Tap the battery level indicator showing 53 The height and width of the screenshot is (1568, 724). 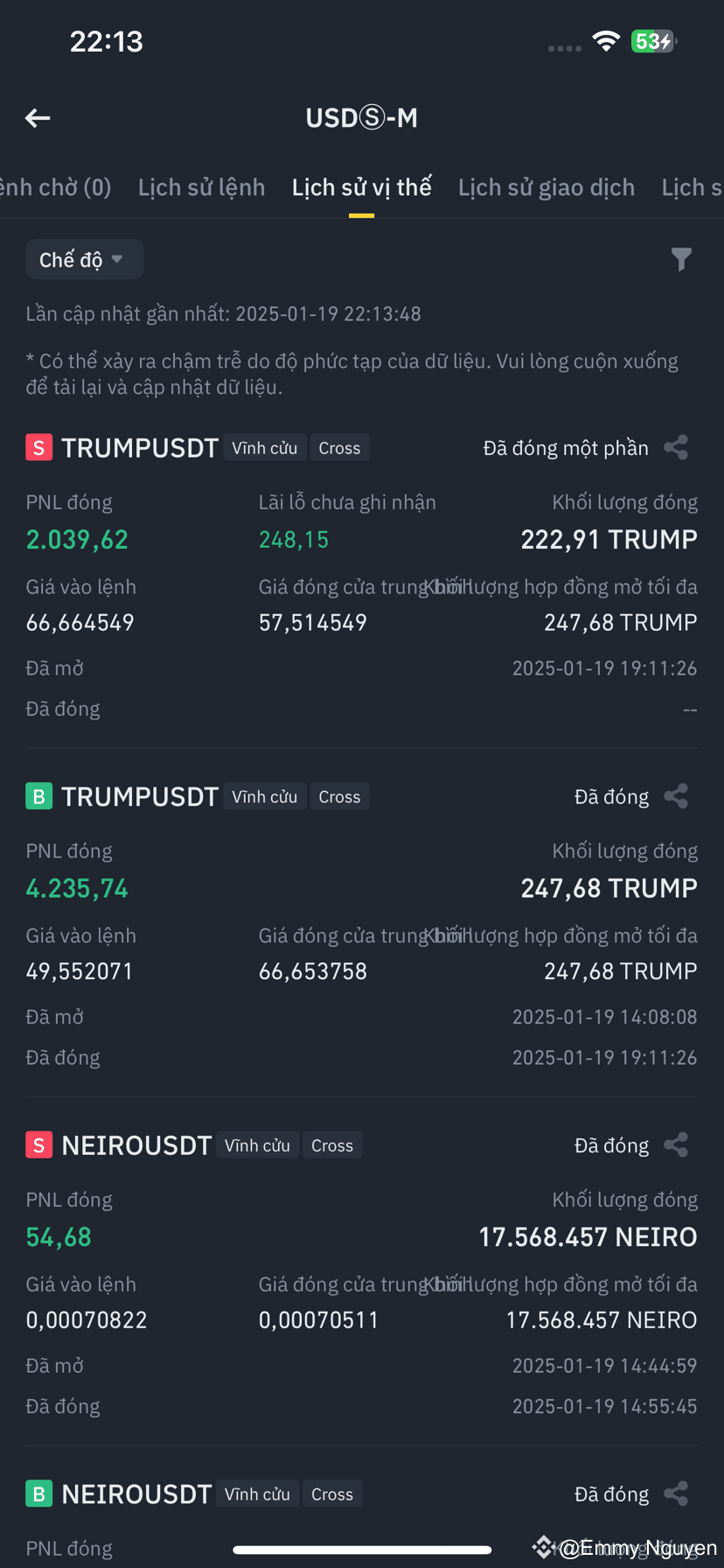[x=652, y=40]
